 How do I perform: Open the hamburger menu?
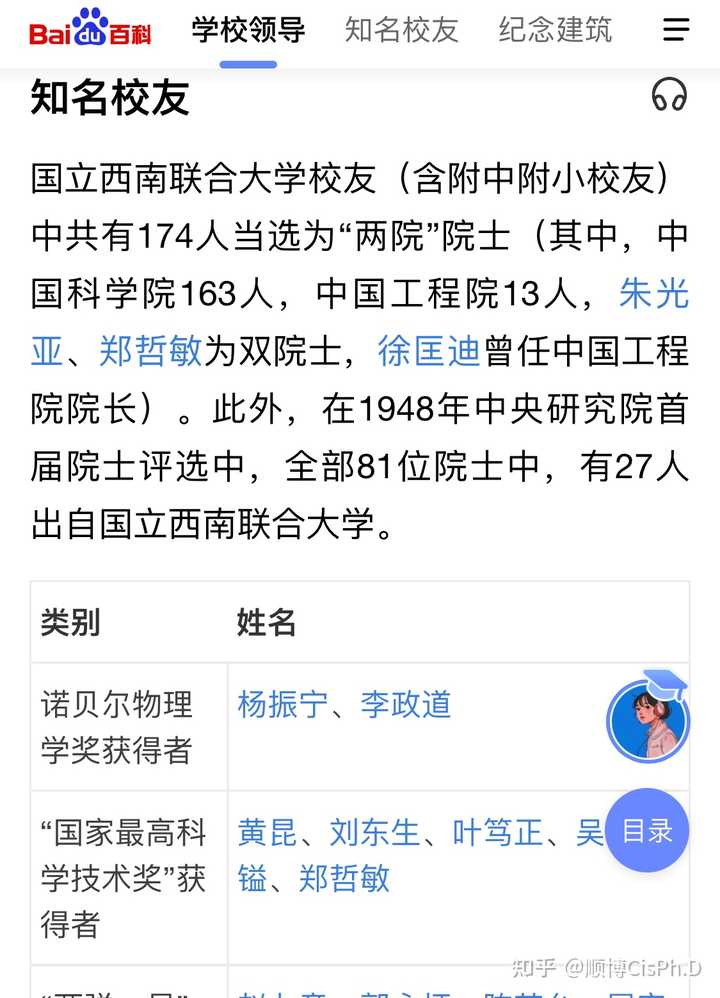pos(677,30)
